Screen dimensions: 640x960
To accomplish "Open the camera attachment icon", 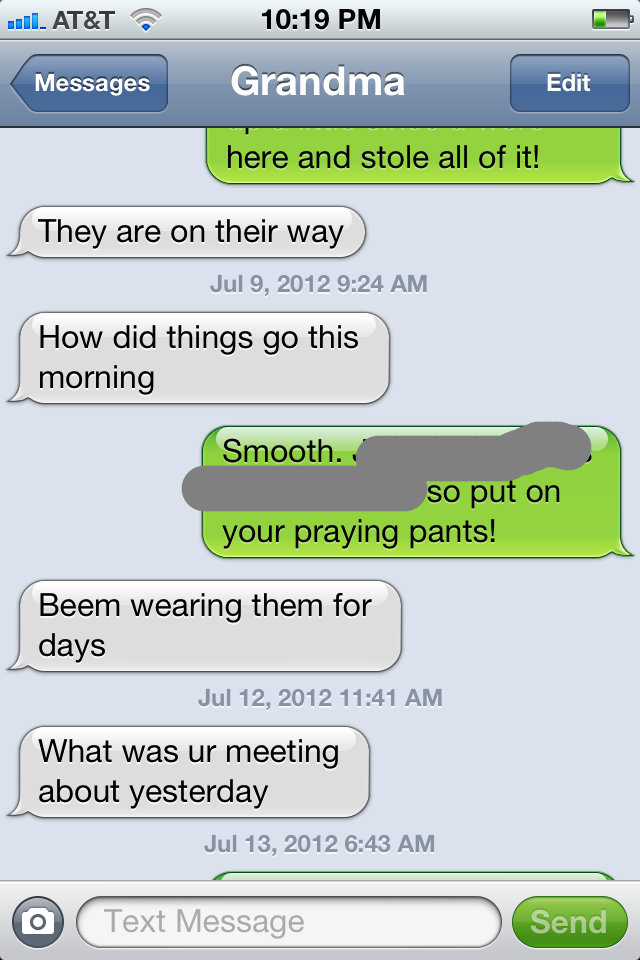I will (x=38, y=921).
